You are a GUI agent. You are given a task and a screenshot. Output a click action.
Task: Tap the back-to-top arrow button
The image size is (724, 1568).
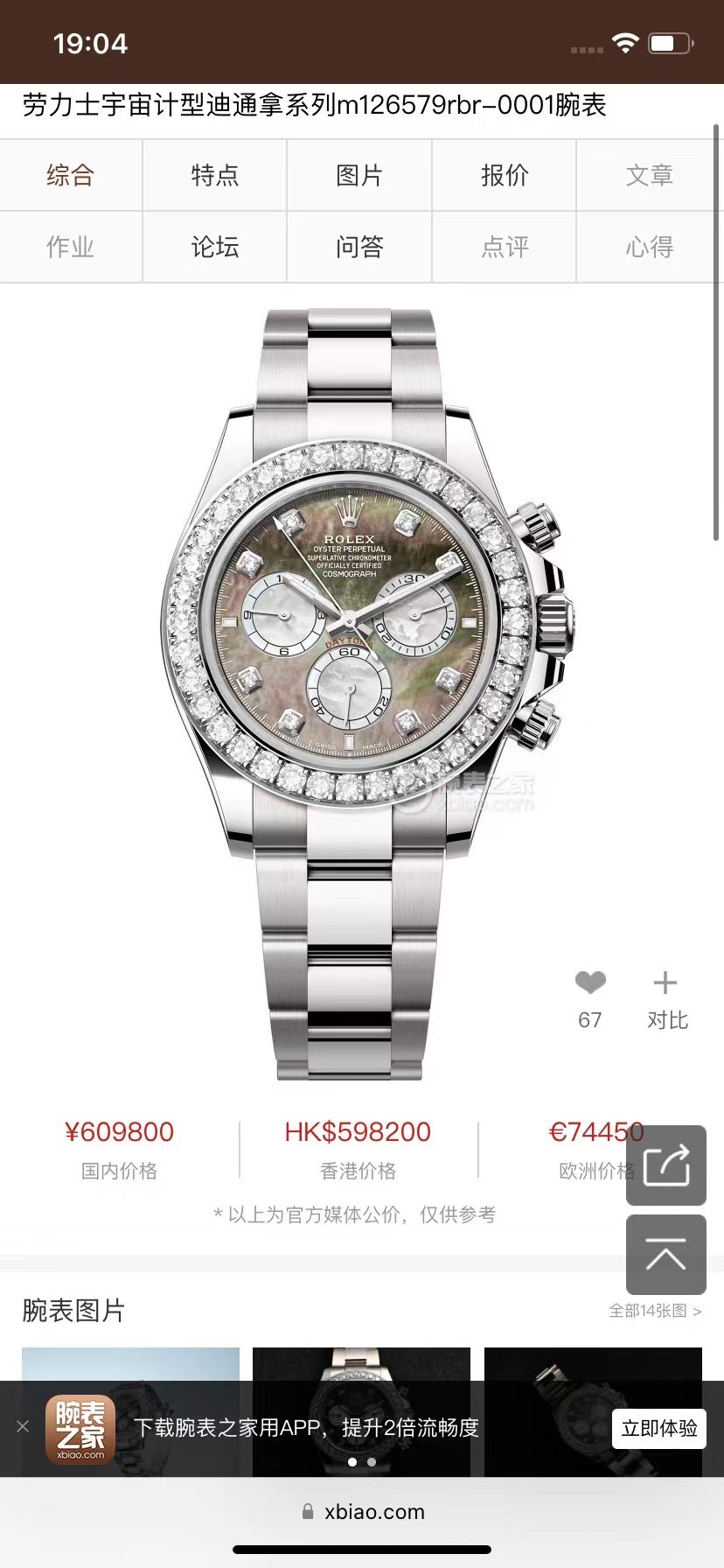coord(665,1255)
